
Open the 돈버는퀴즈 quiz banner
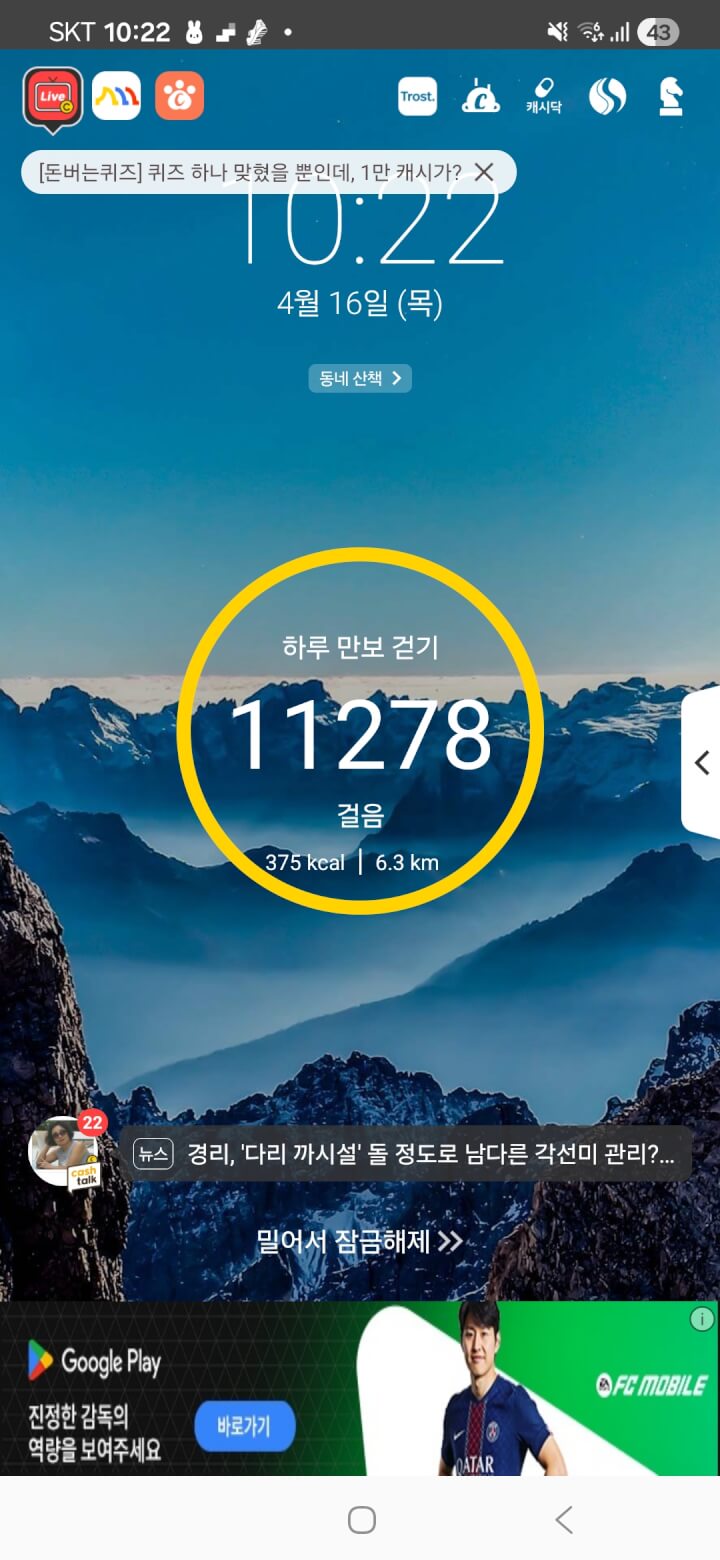pyautogui.click(x=250, y=172)
